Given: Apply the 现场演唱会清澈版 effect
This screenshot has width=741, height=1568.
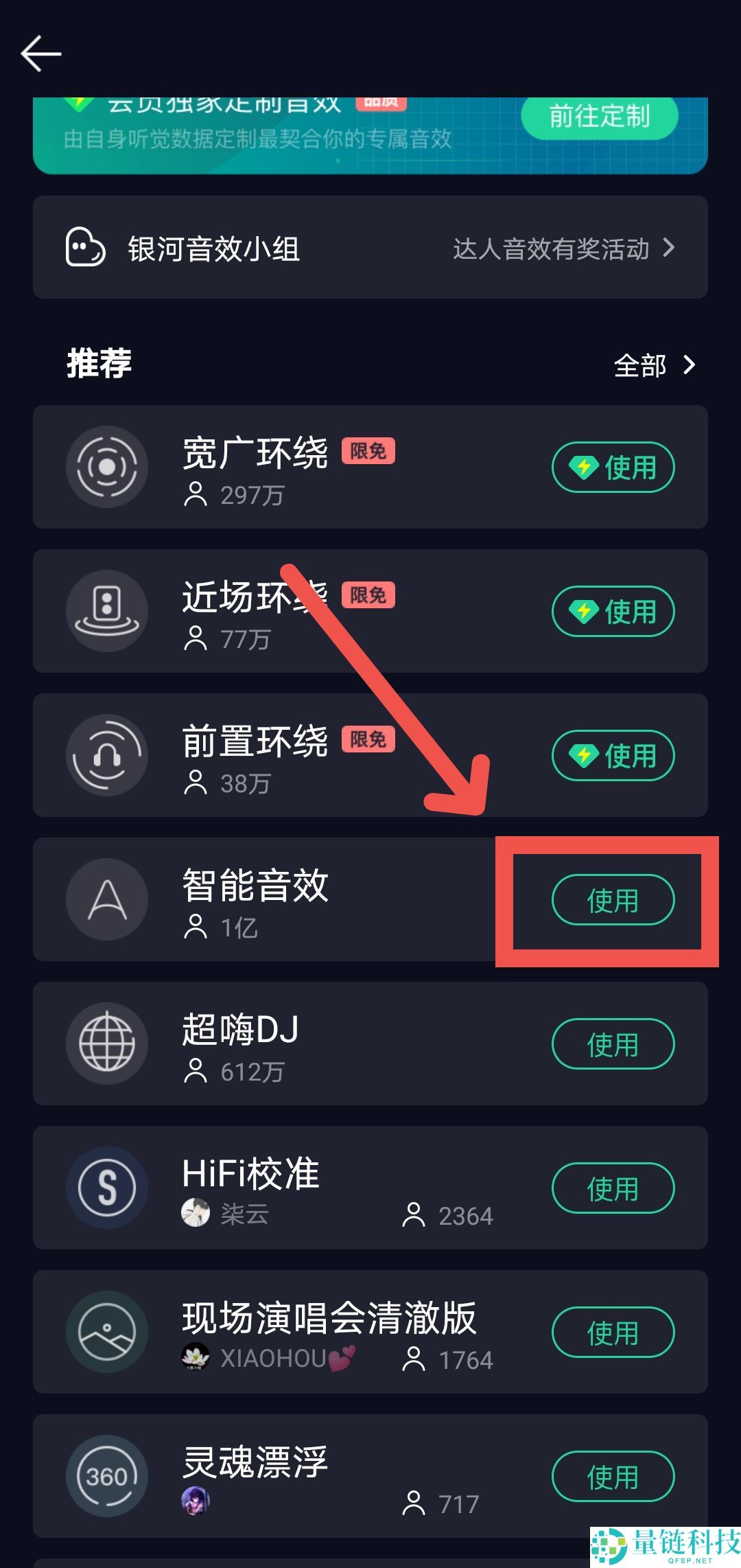Looking at the screenshot, I should coord(613,1333).
